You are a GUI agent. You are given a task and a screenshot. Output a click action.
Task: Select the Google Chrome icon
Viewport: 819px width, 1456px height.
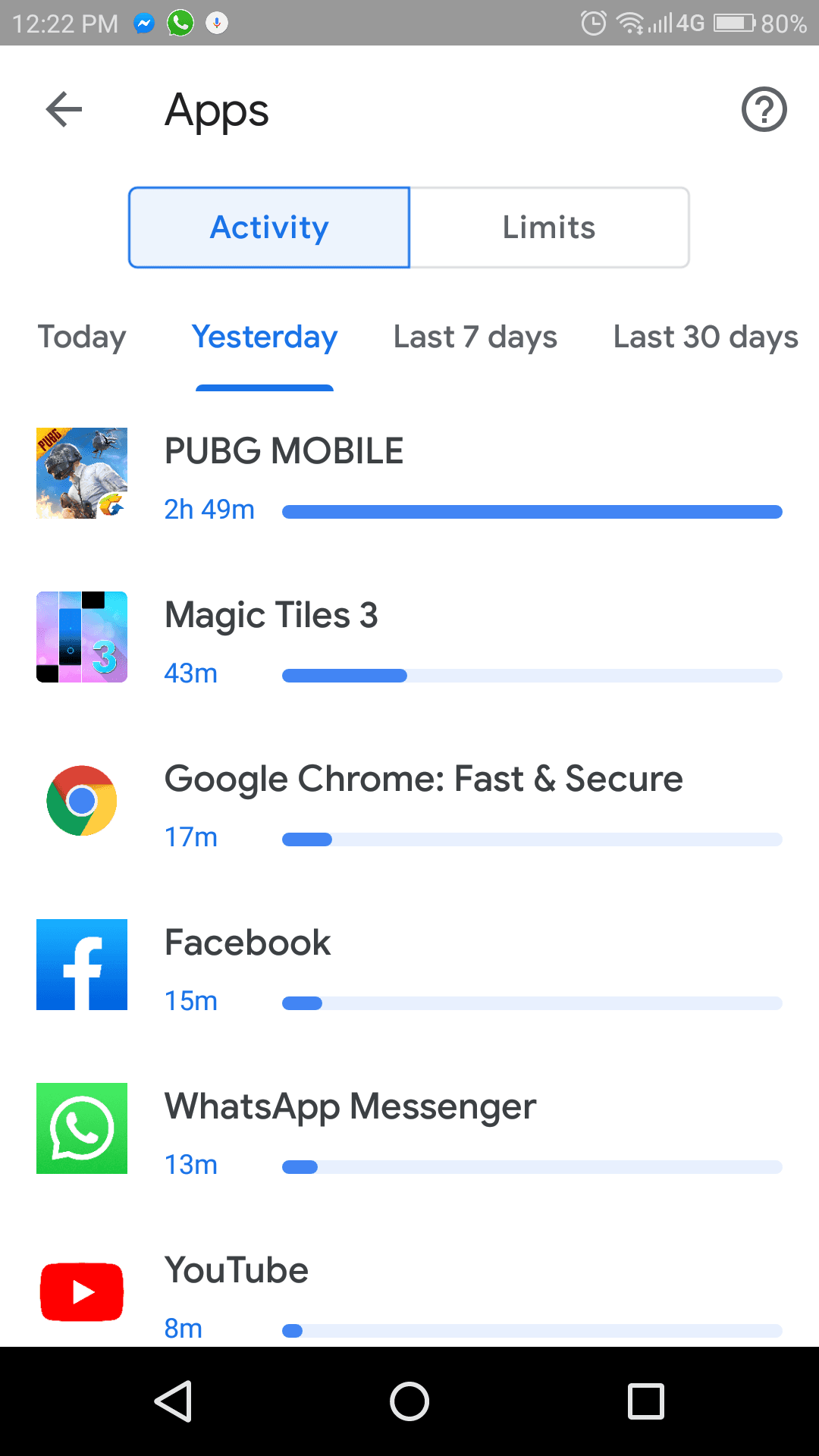(x=81, y=800)
